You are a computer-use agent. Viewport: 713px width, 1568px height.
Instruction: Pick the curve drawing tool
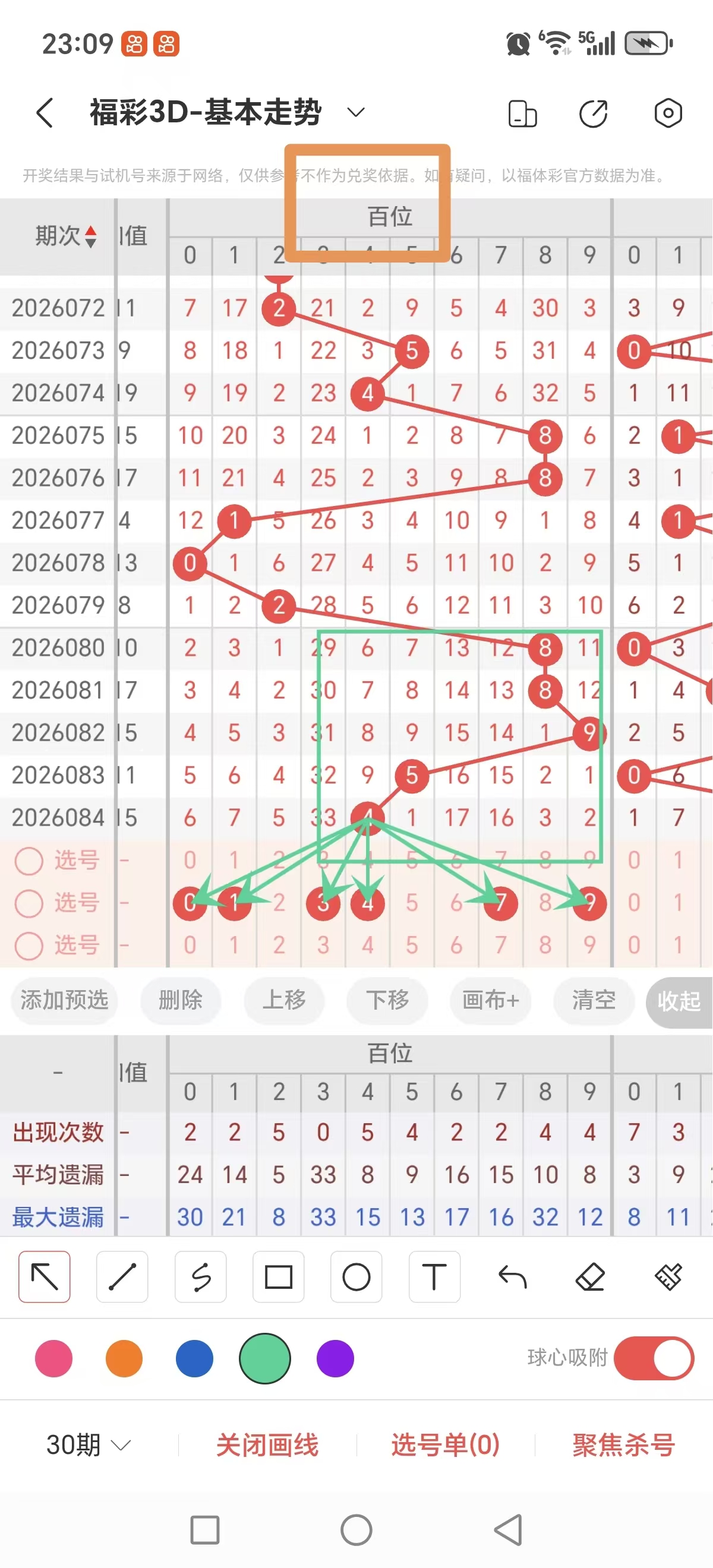(x=200, y=1277)
